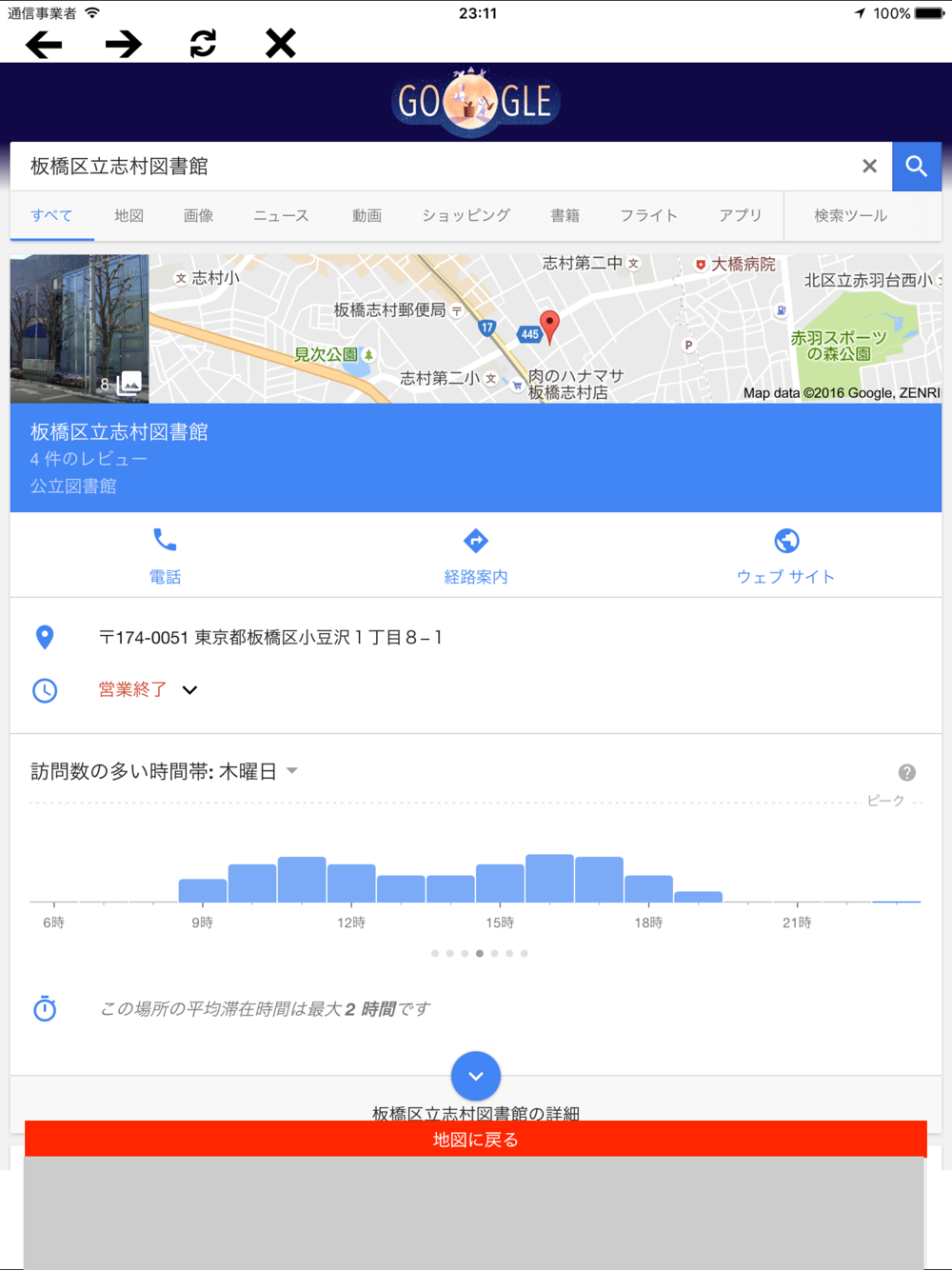Switch to the 地図 tab
The height and width of the screenshot is (1270, 952).
coord(129,216)
